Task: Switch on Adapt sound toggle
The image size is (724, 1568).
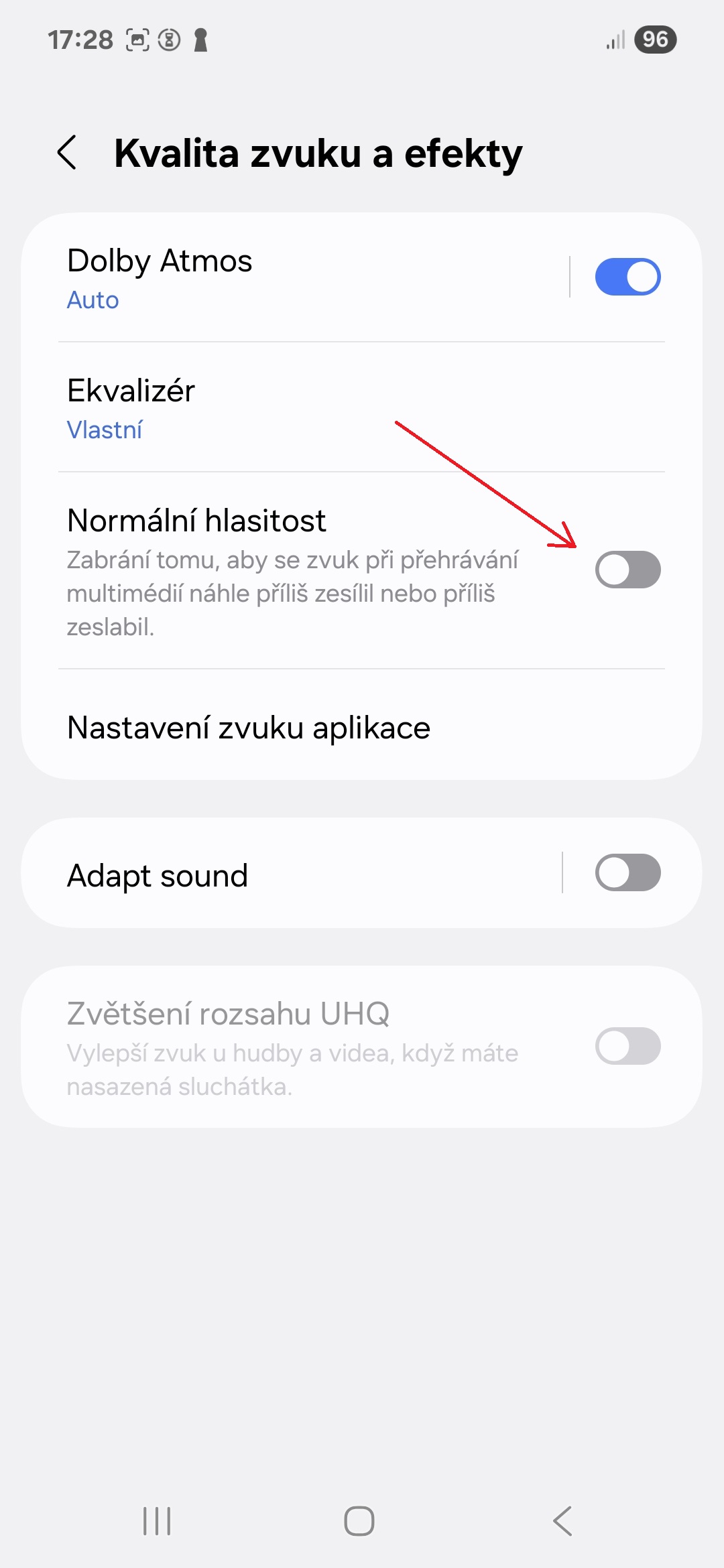Action: 627,872
